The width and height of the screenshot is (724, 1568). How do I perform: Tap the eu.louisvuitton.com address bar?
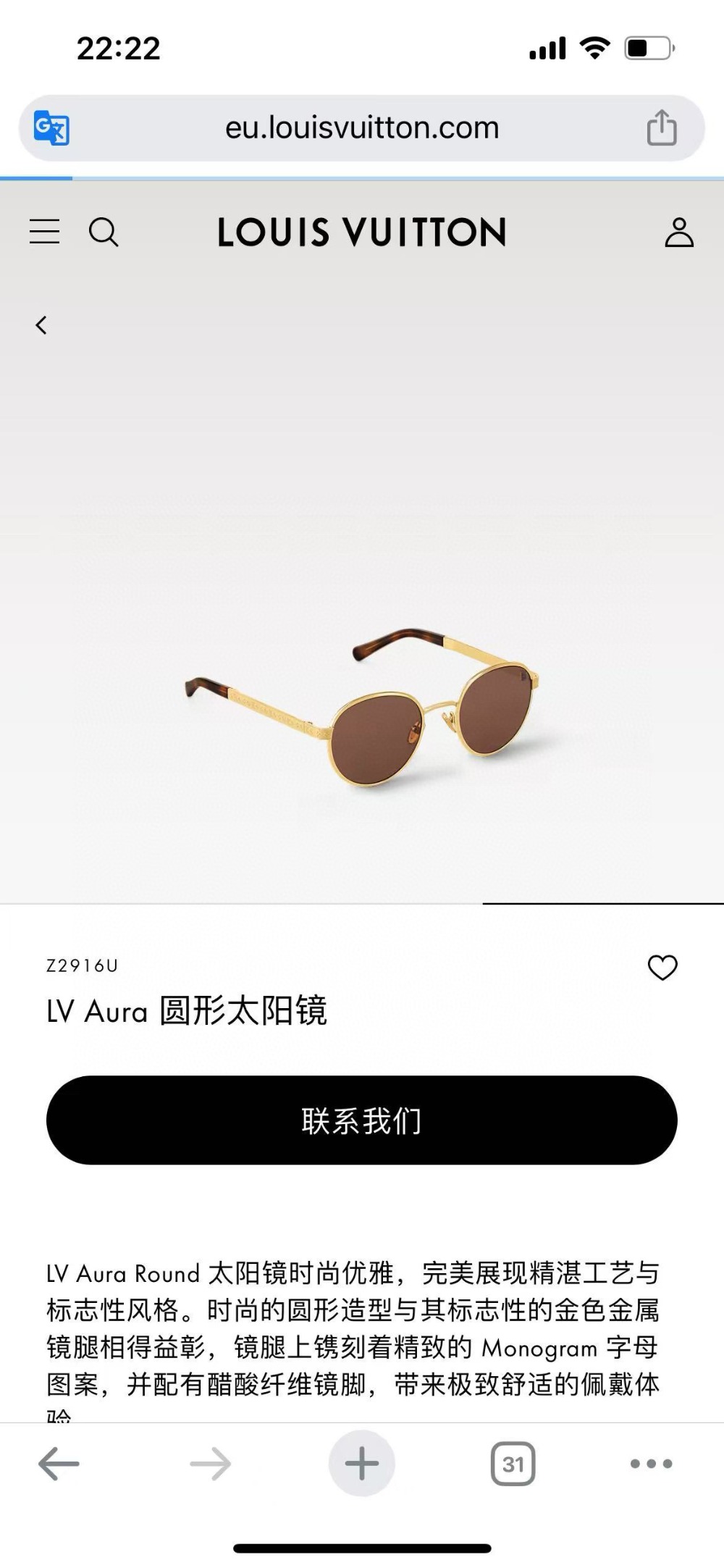[362, 128]
